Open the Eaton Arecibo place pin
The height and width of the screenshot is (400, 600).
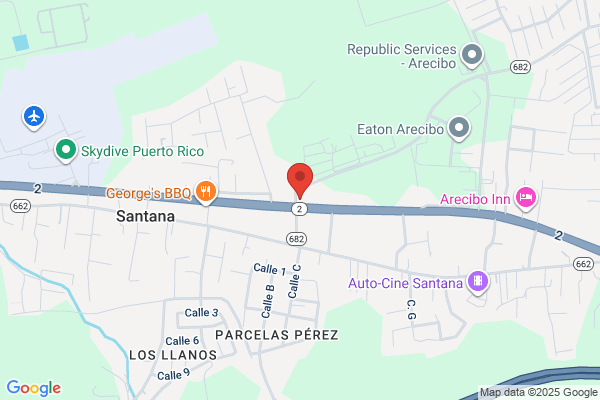click(x=459, y=128)
